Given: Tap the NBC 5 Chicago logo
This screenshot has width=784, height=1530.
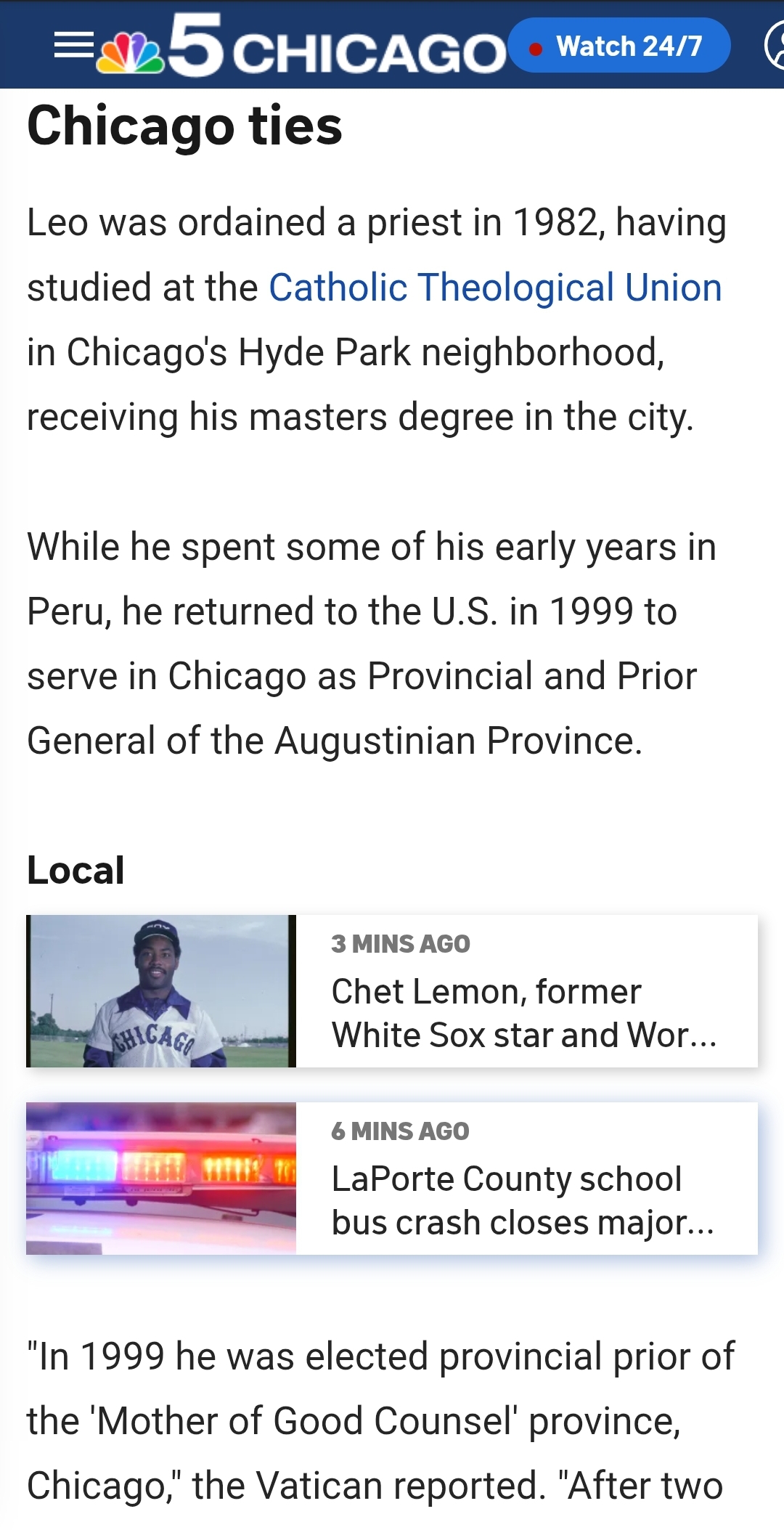Looking at the screenshot, I should pyautogui.click(x=301, y=45).
